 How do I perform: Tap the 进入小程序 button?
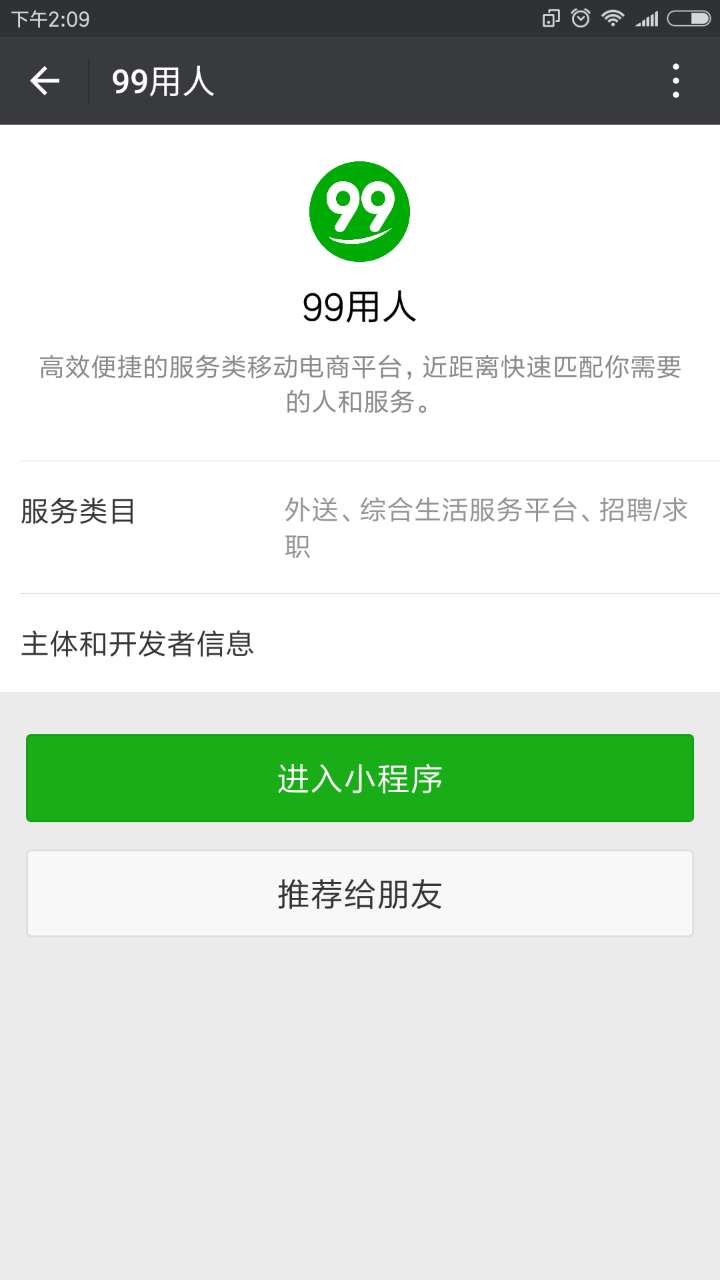[360, 778]
